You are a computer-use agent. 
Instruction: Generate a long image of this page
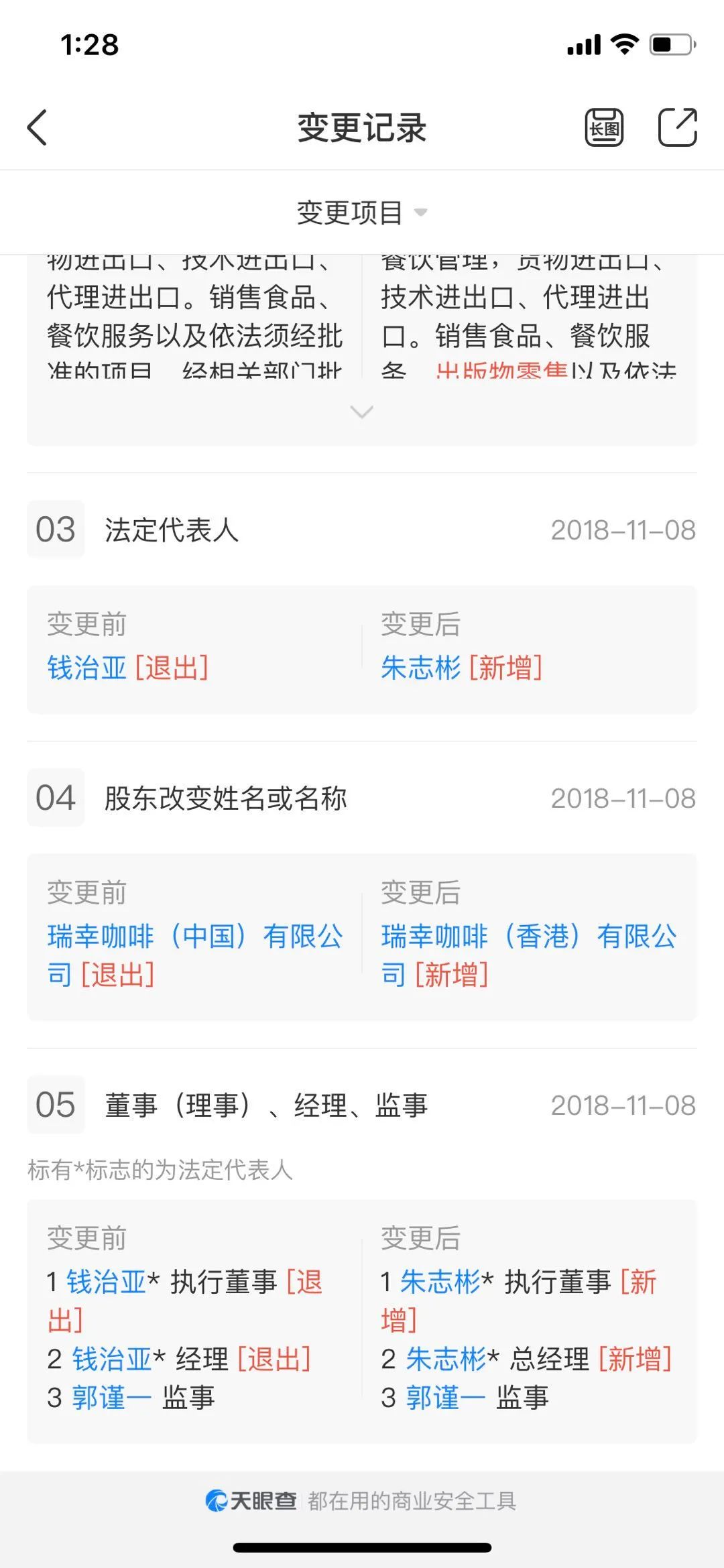[604, 127]
